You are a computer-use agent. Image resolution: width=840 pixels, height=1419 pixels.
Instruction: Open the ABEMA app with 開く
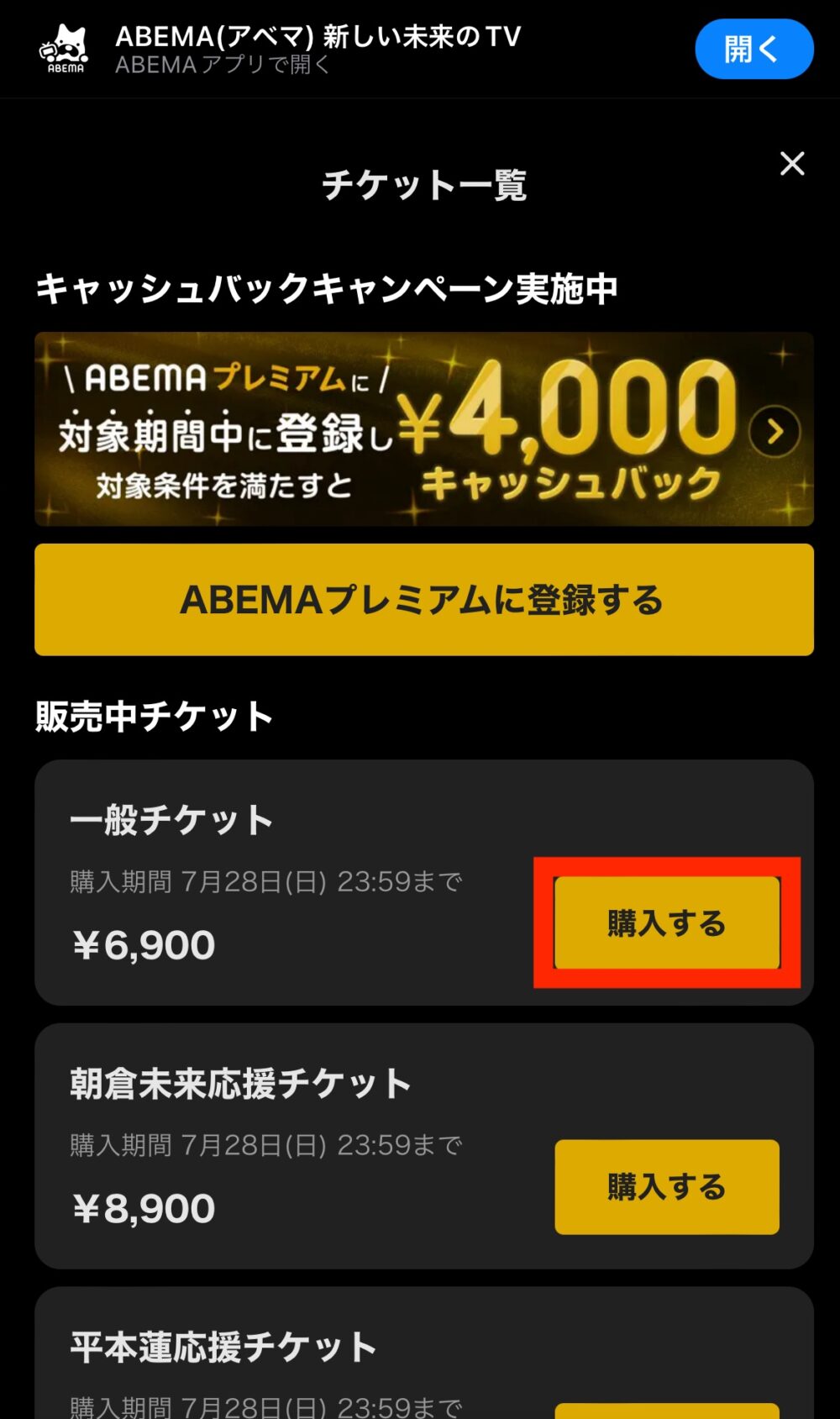pos(753,50)
